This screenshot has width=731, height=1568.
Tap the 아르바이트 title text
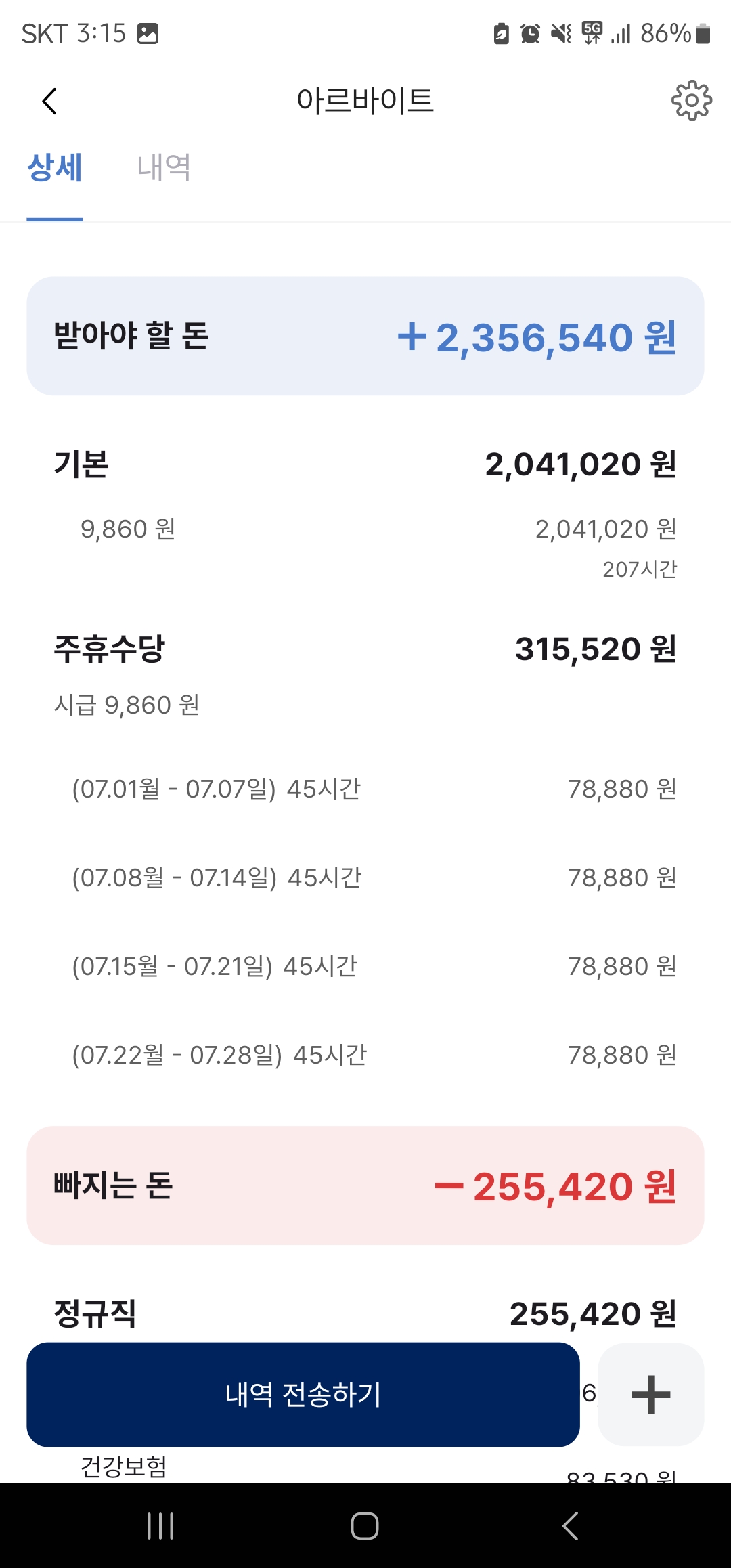[365, 100]
